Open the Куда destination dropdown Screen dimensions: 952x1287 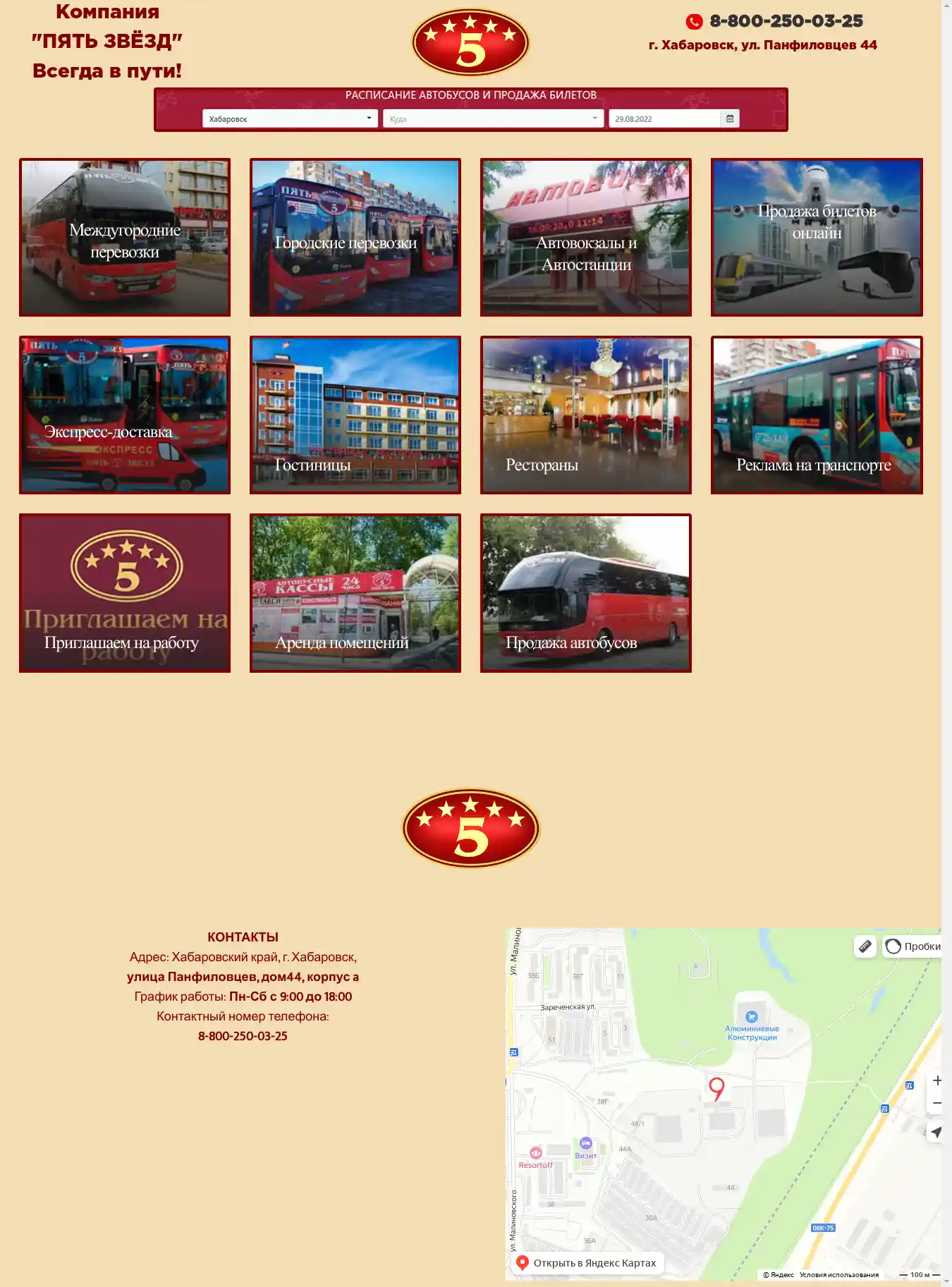pos(493,118)
